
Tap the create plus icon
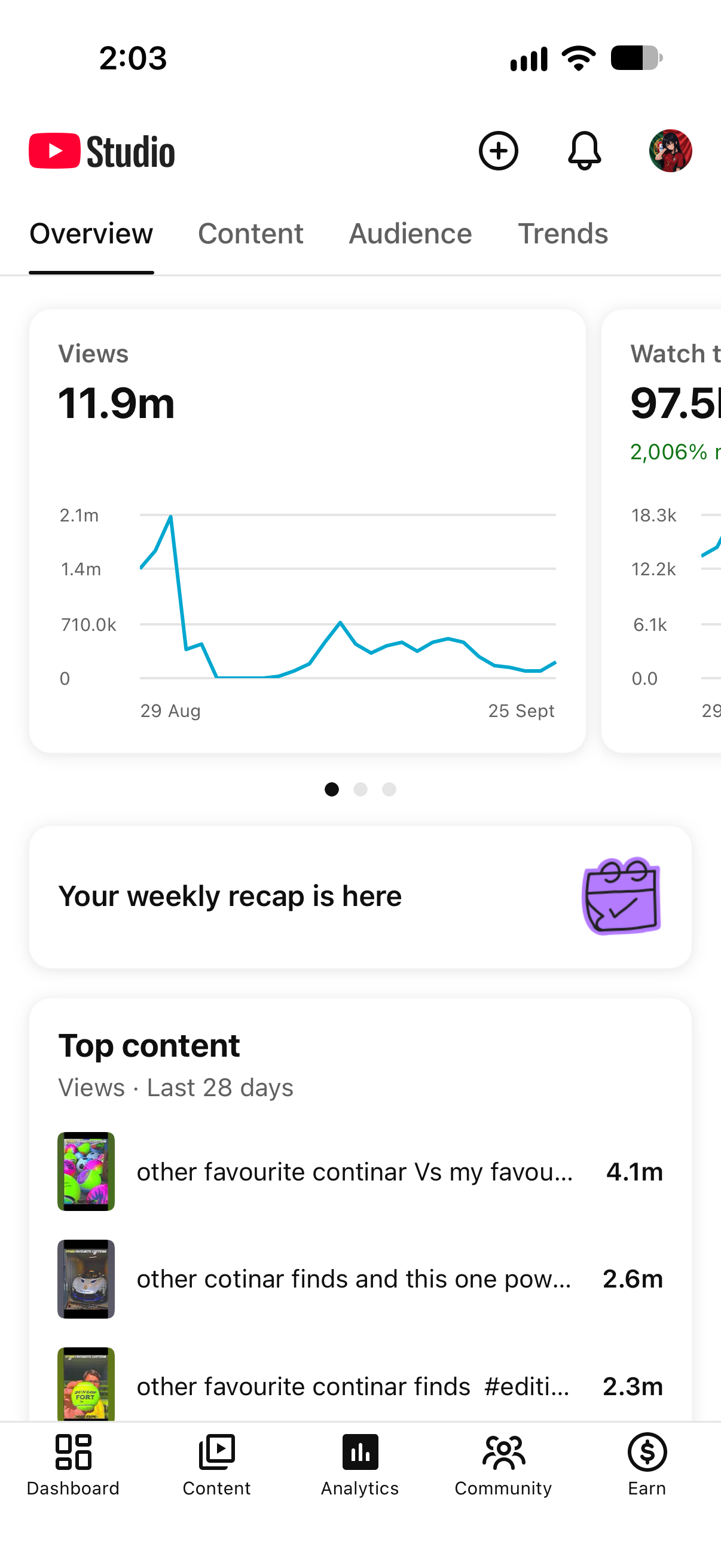point(497,151)
